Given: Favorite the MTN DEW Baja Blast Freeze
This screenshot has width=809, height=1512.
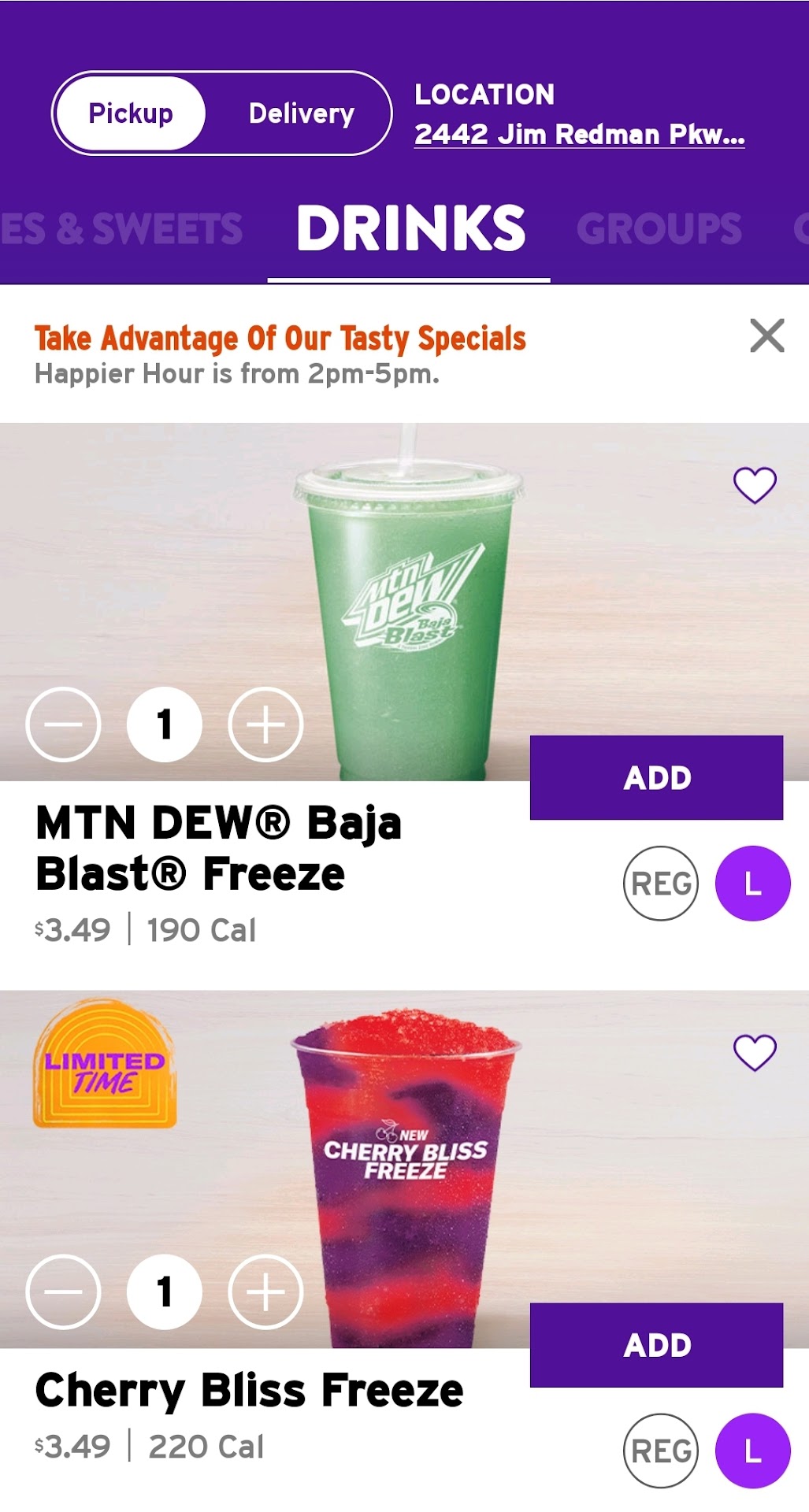Looking at the screenshot, I should click(x=755, y=485).
